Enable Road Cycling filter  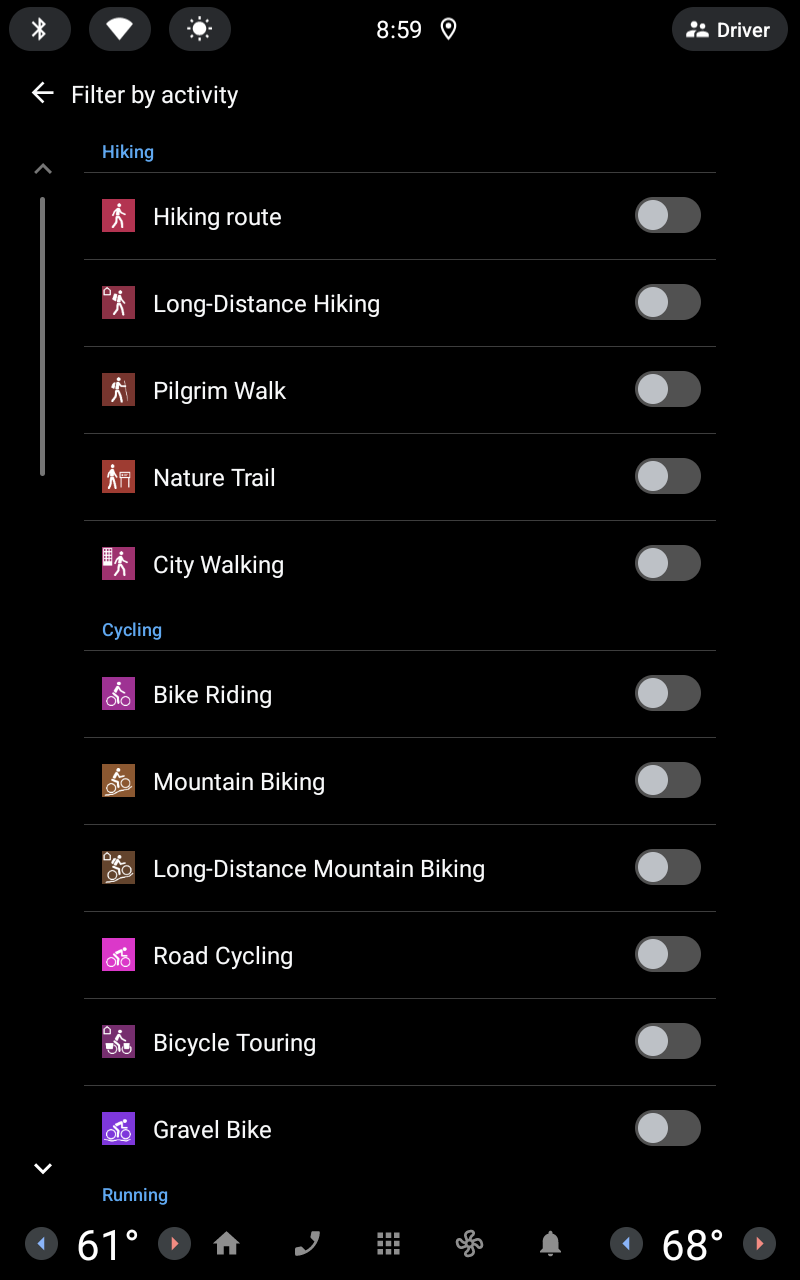[668, 955]
